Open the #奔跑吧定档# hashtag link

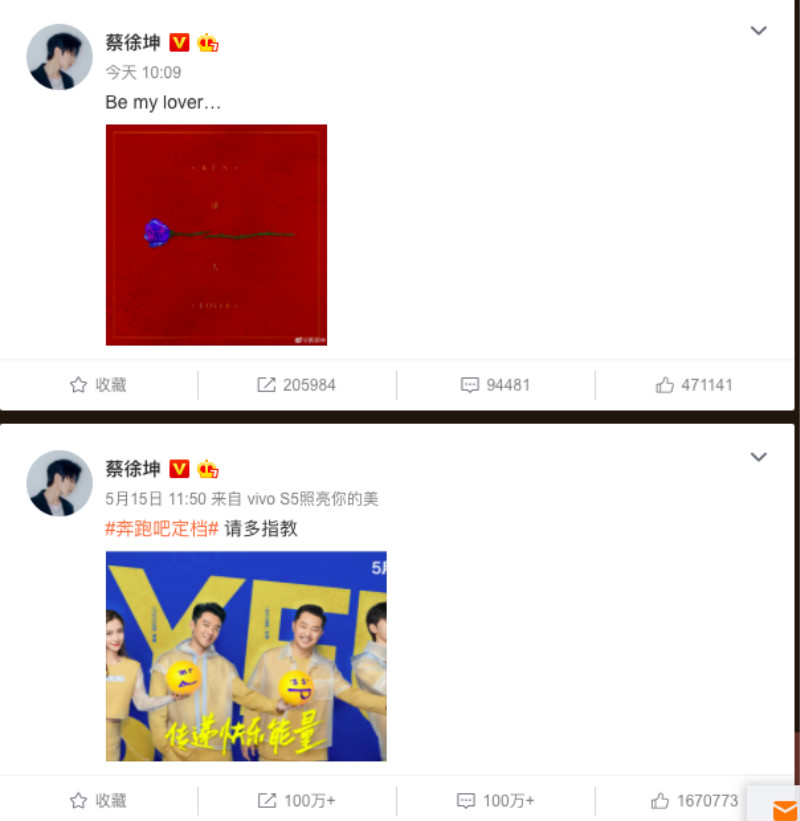pos(162,529)
